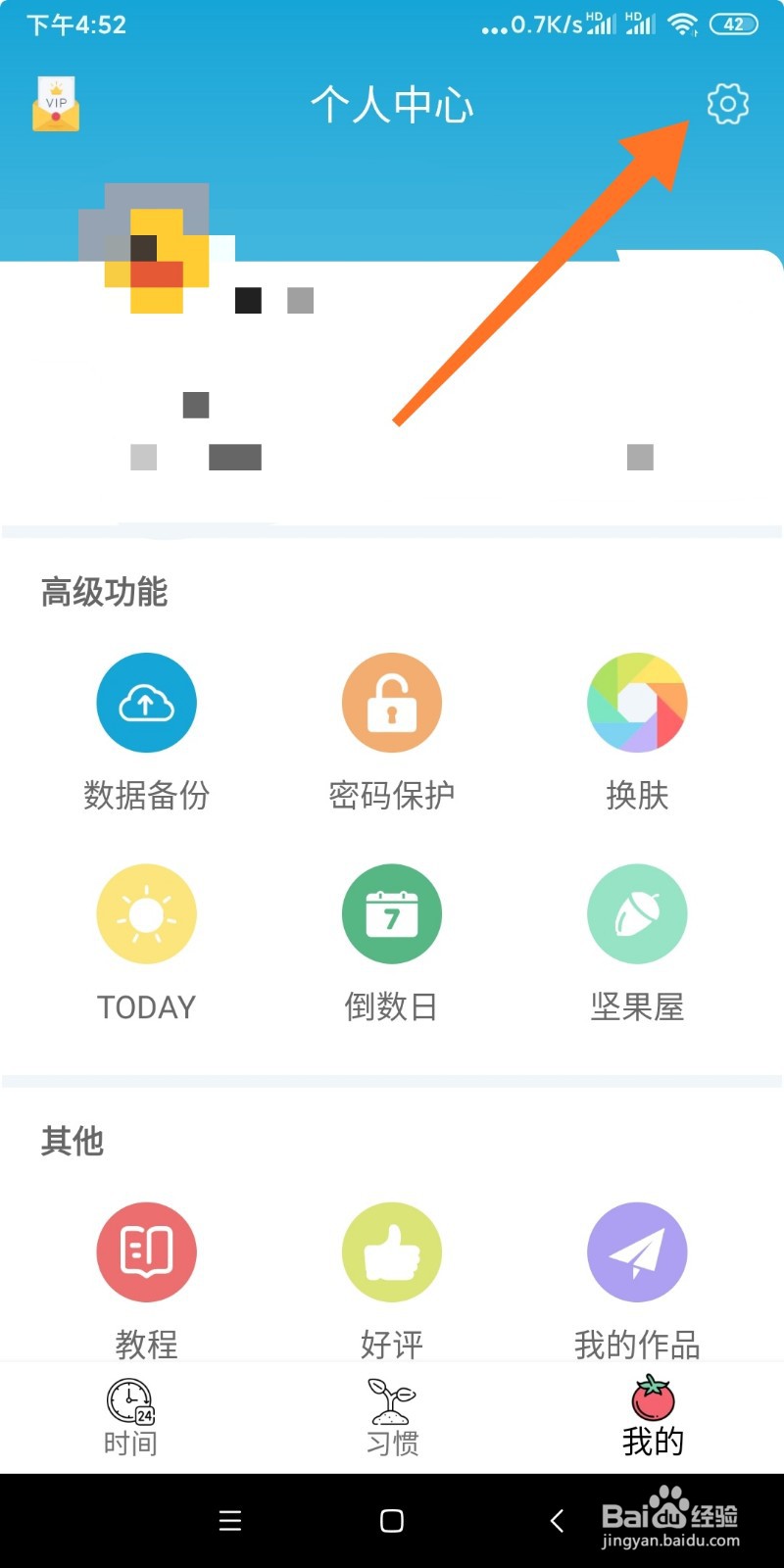The height and width of the screenshot is (1568, 784).
Task: Open 我的作品 paper plane icon
Action: 637,1251
